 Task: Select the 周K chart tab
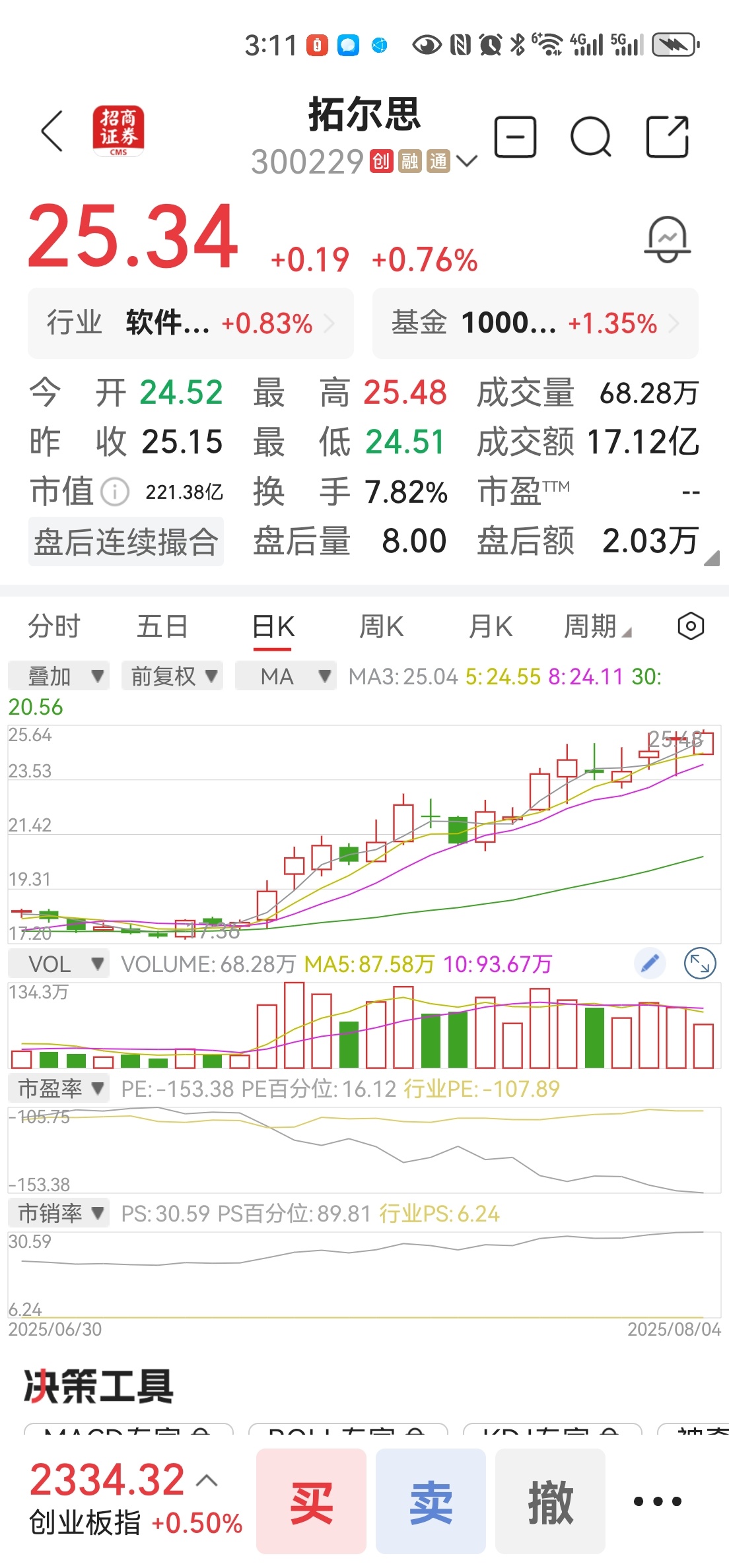tap(382, 626)
